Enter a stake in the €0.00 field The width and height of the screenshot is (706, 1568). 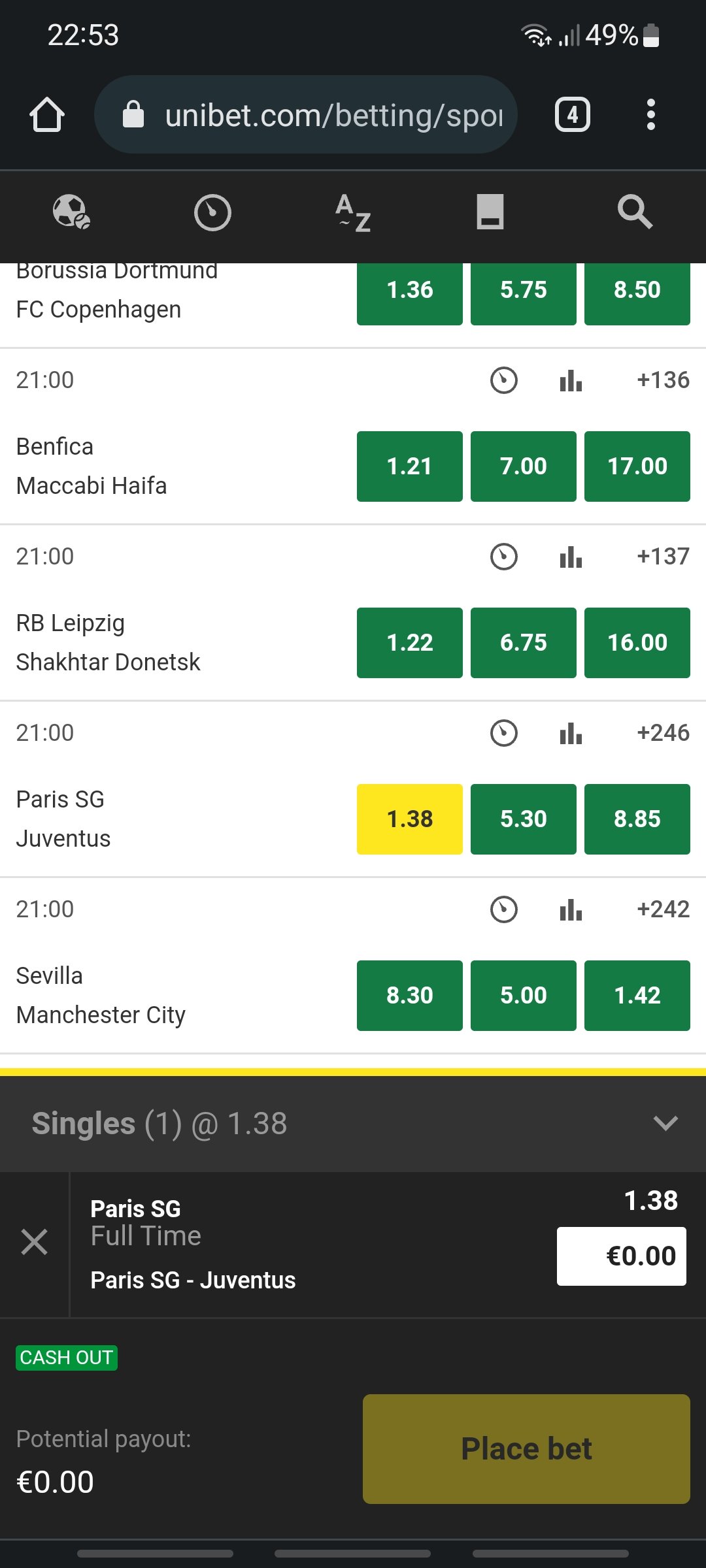(x=622, y=1256)
